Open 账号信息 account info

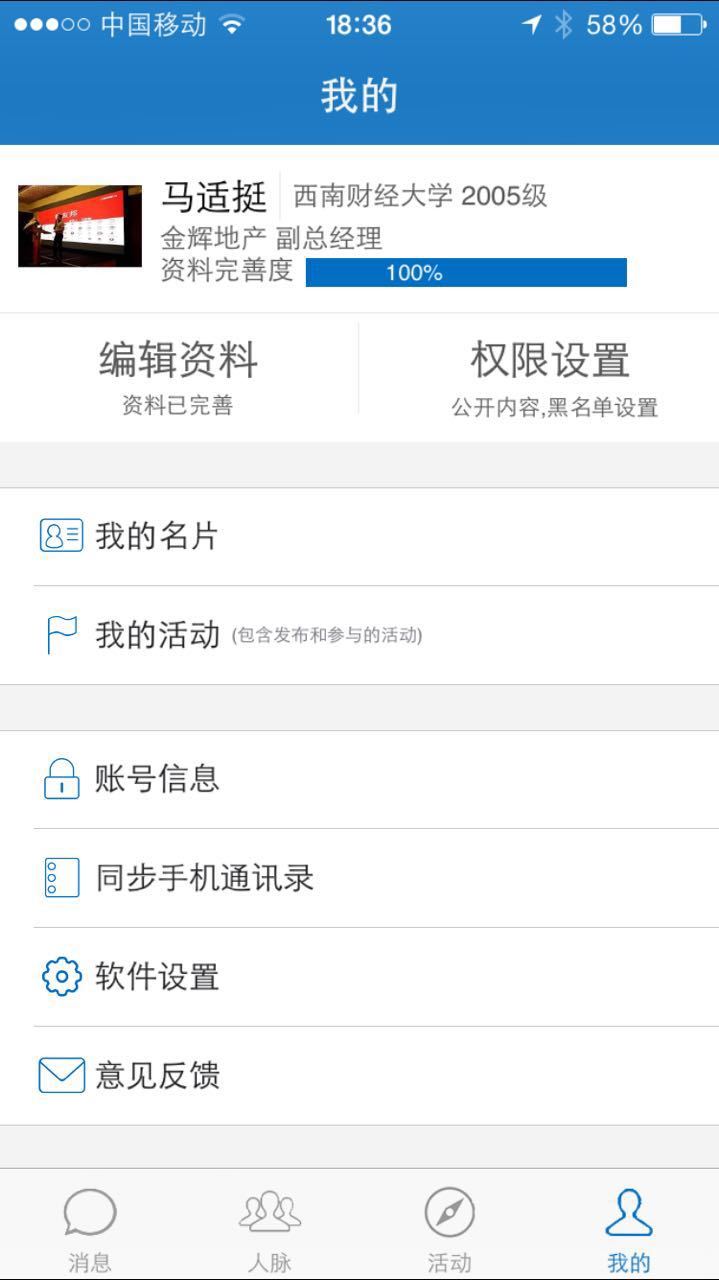(x=360, y=779)
